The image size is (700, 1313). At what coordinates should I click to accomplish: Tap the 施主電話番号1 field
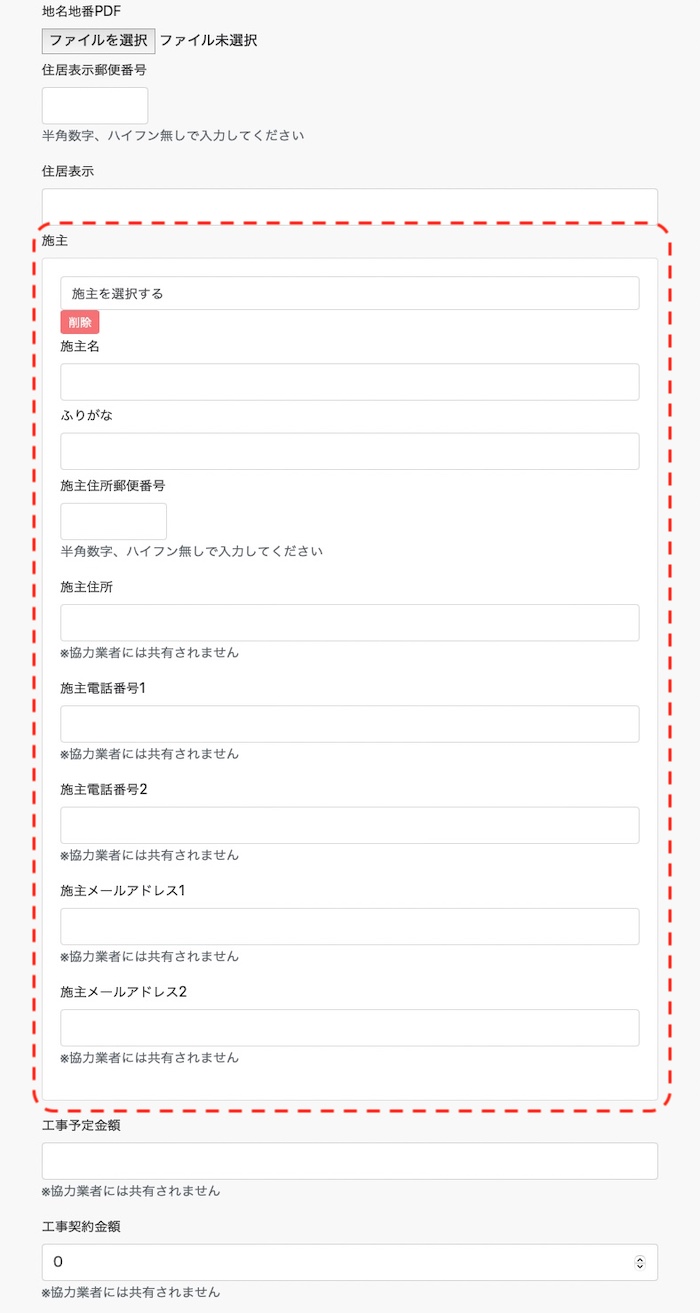pyautogui.click(x=349, y=724)
